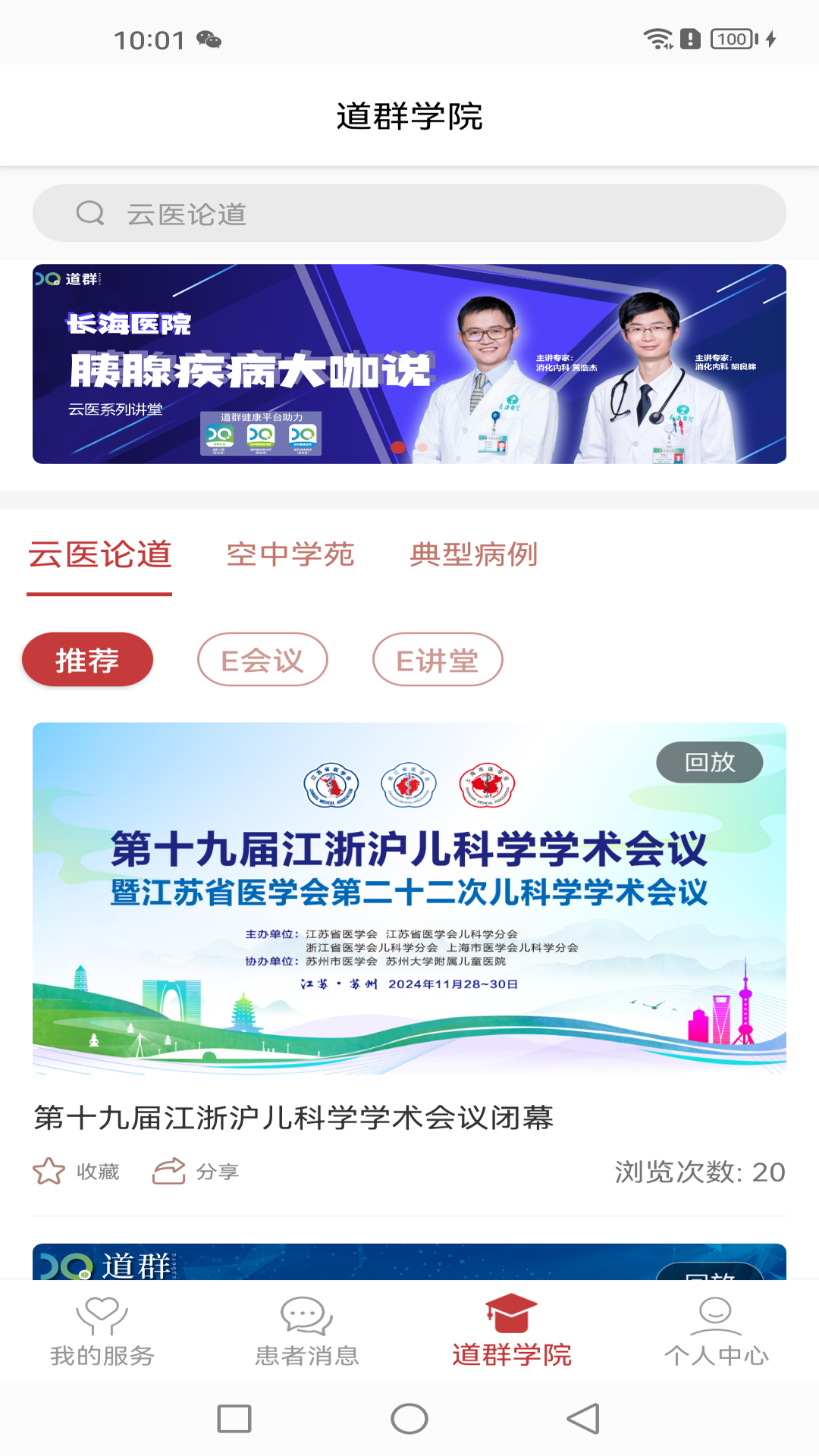
Task: Switch to the 典型病例 tab
Action: click(x=472, y=555)
